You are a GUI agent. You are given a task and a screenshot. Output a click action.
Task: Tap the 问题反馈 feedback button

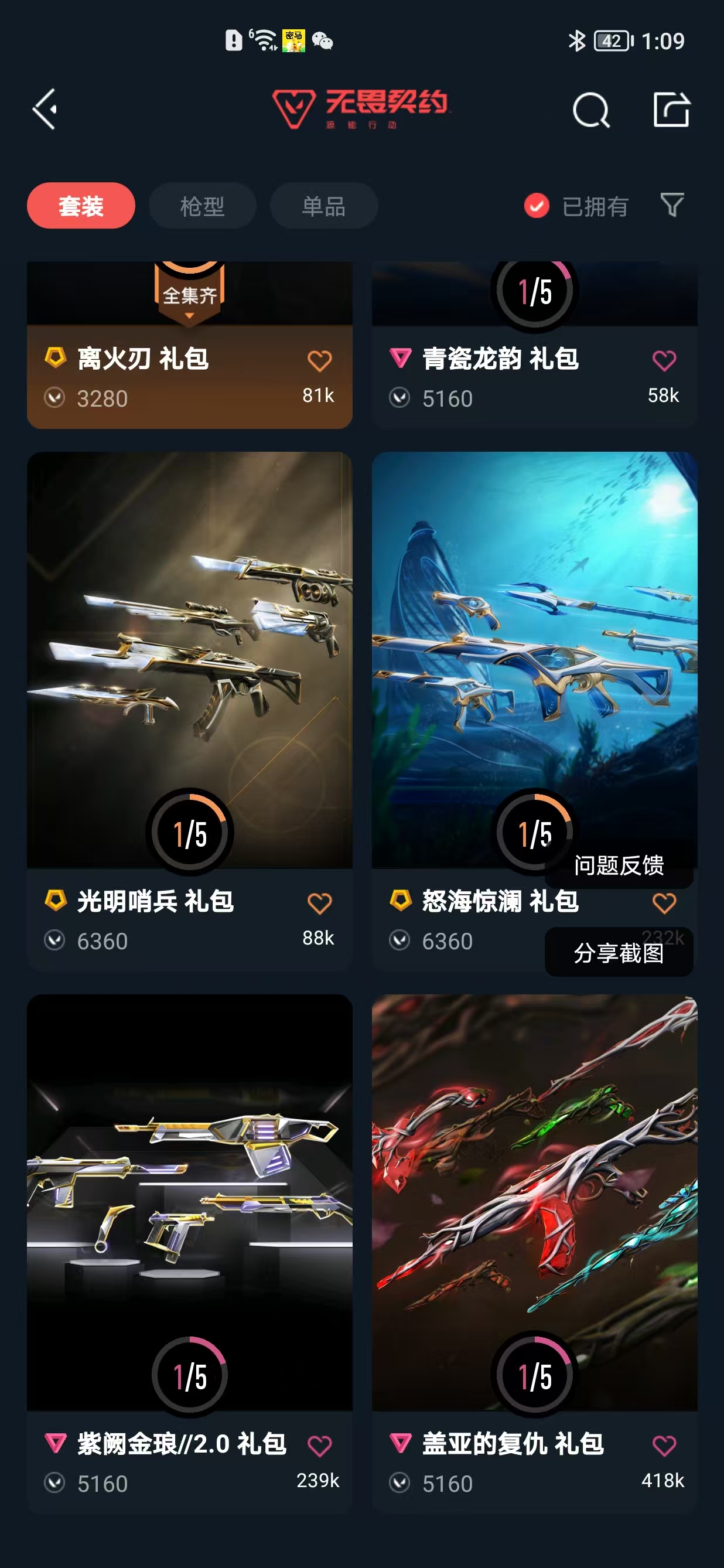pos(619,864)
